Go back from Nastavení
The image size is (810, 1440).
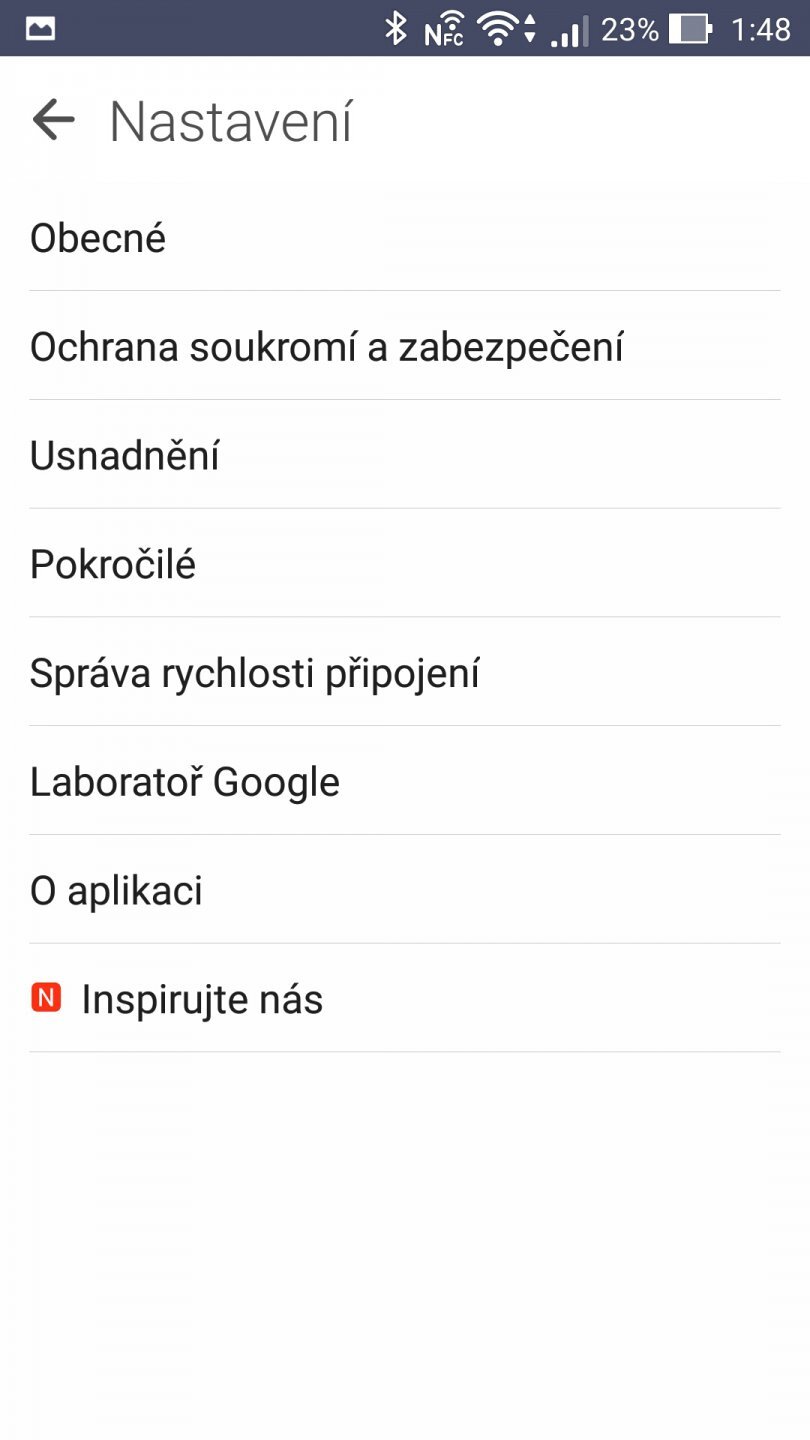click(53, 121)
